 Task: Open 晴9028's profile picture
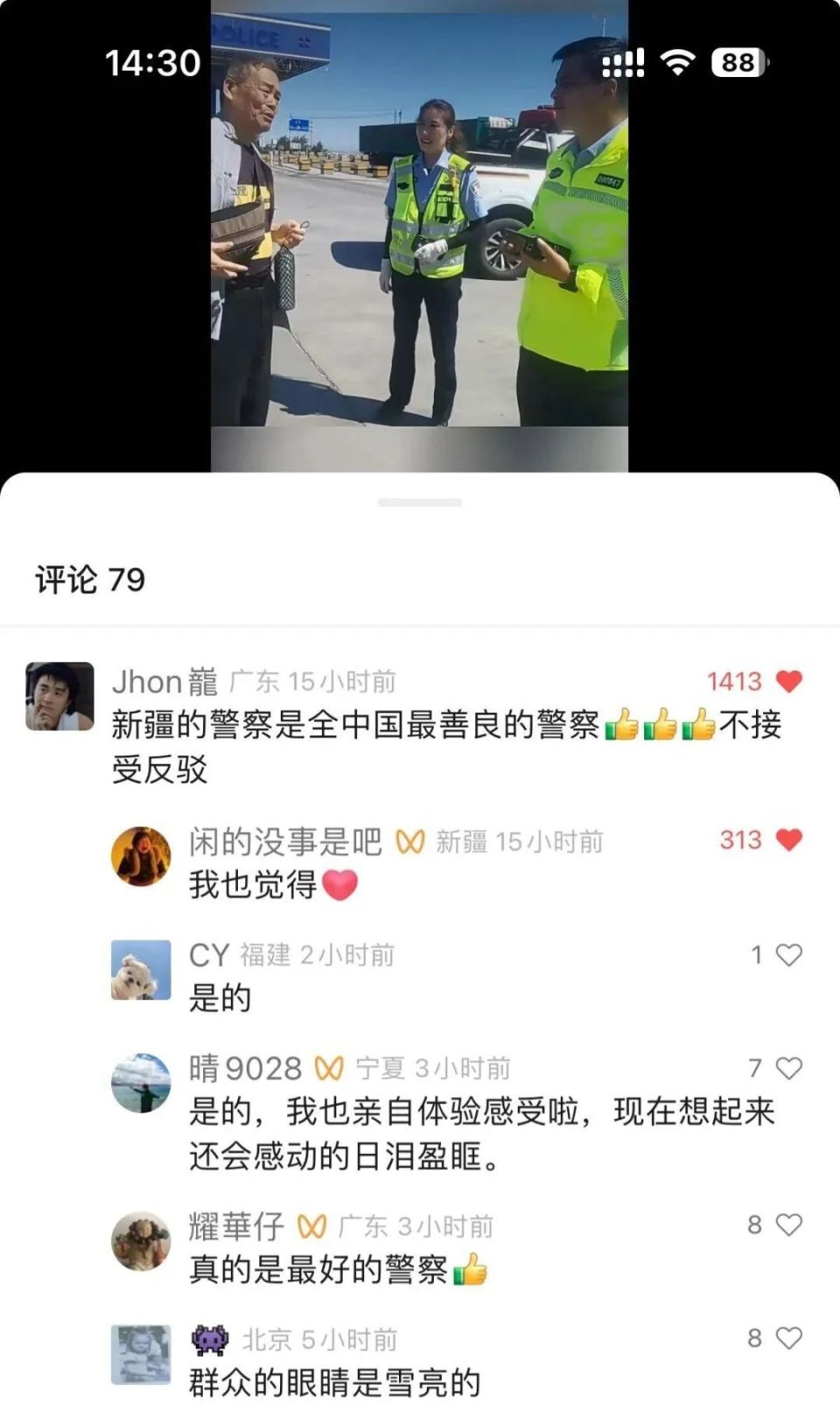coord(141,1083)
